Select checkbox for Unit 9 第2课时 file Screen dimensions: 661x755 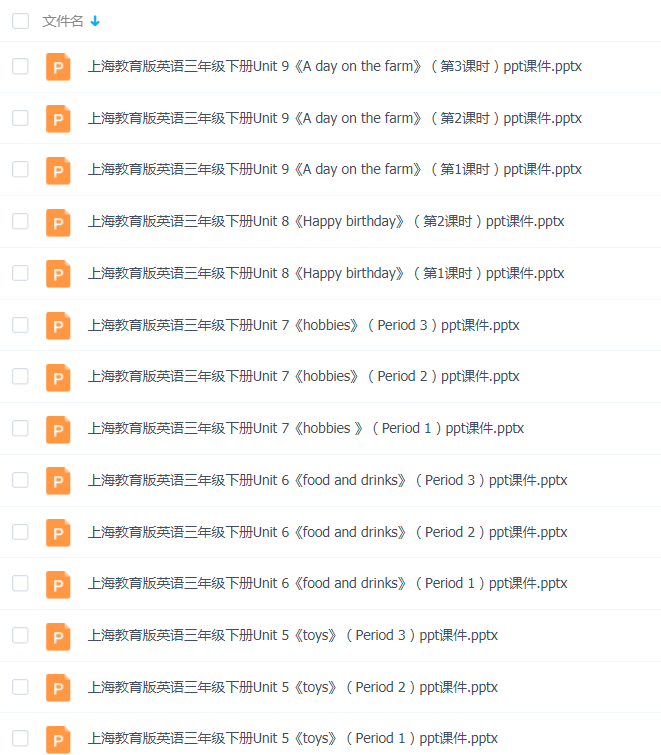click(20, 118)
